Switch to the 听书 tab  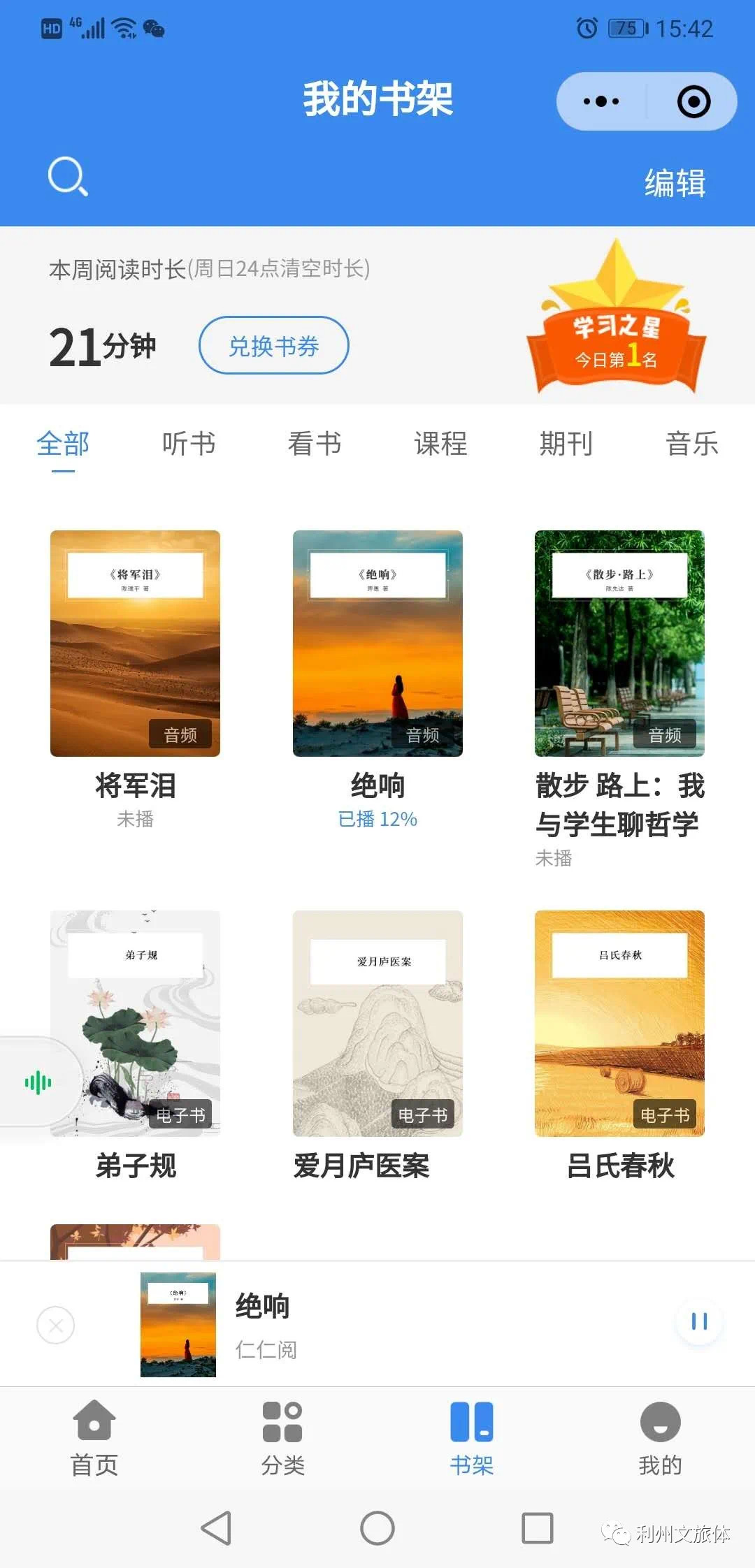(188, 444)
